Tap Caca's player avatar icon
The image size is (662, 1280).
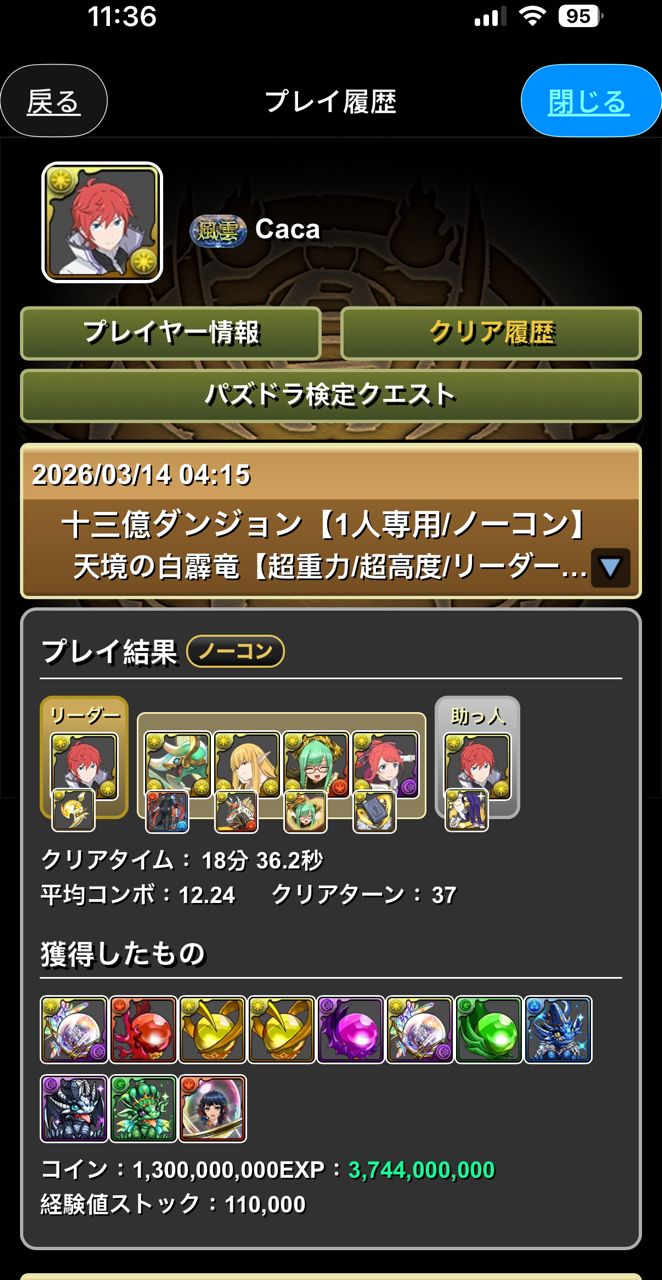(102, 222)
